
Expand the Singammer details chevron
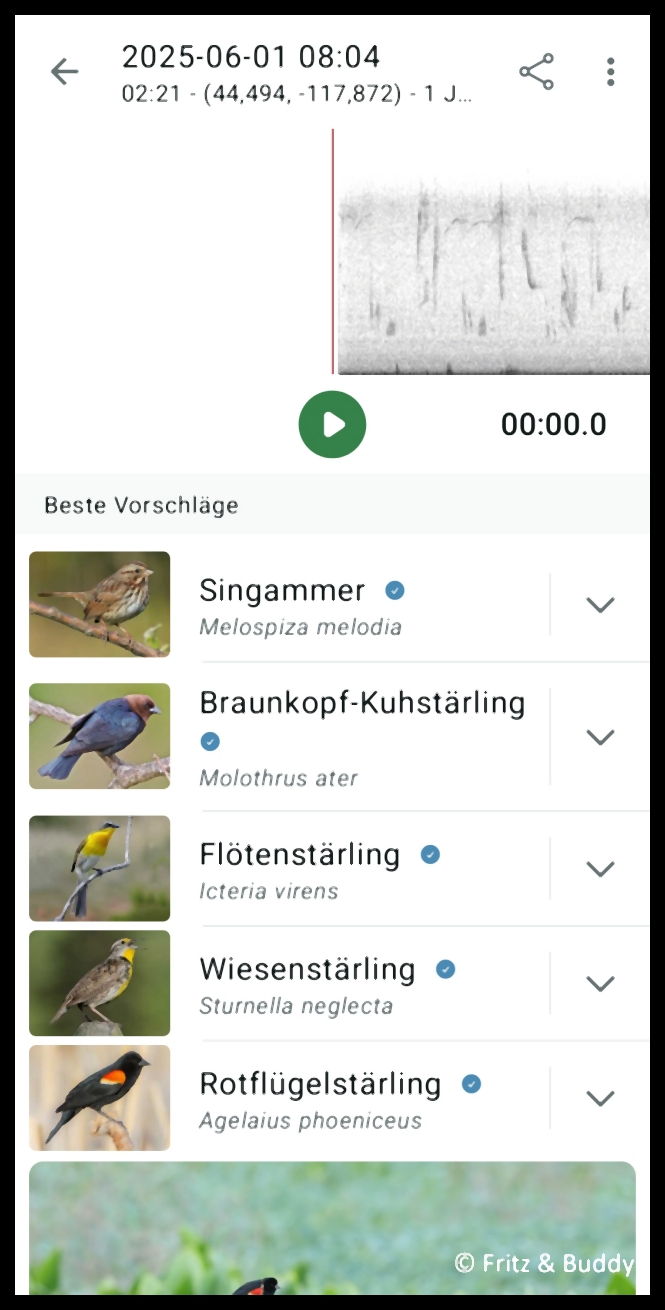(x=599, y=605)
